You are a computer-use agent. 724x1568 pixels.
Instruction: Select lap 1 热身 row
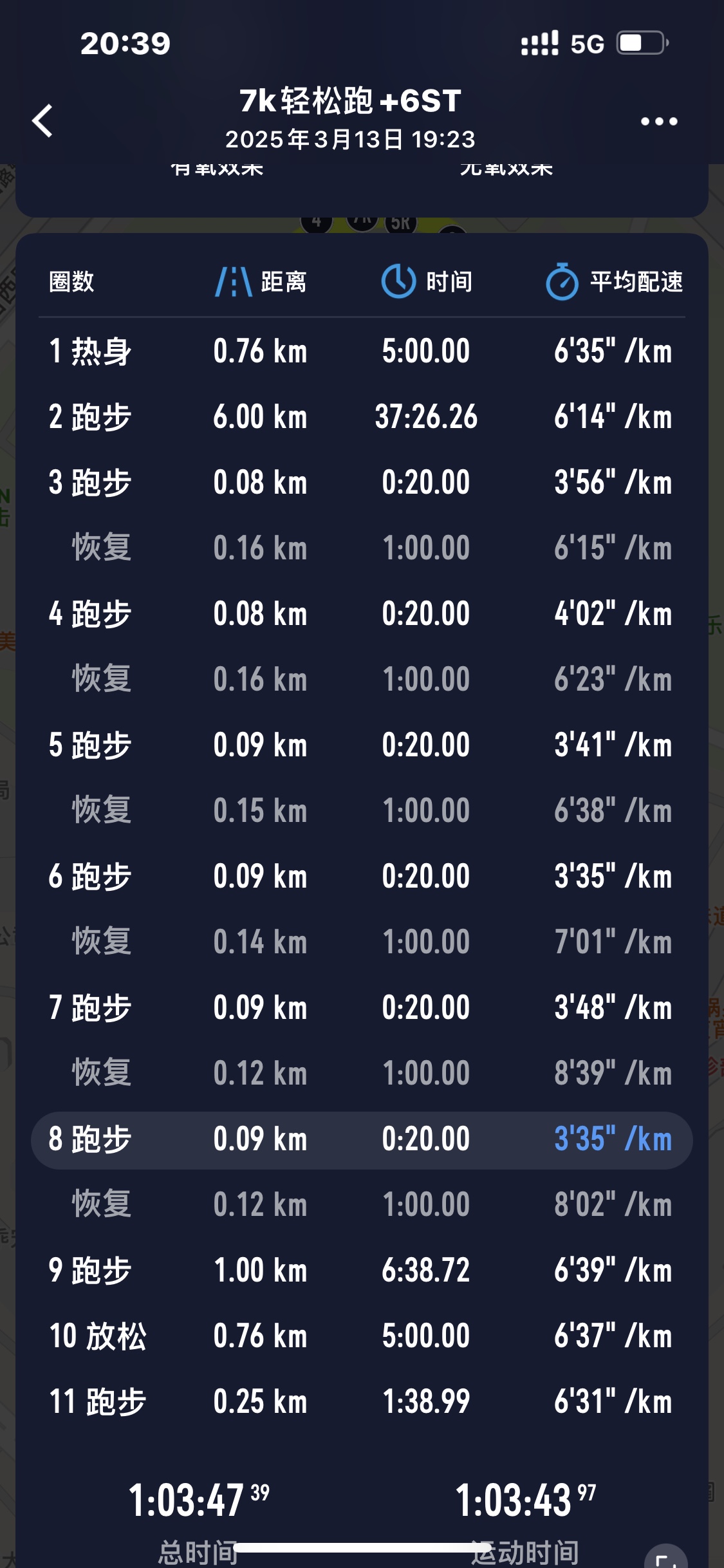pos(362,351)
